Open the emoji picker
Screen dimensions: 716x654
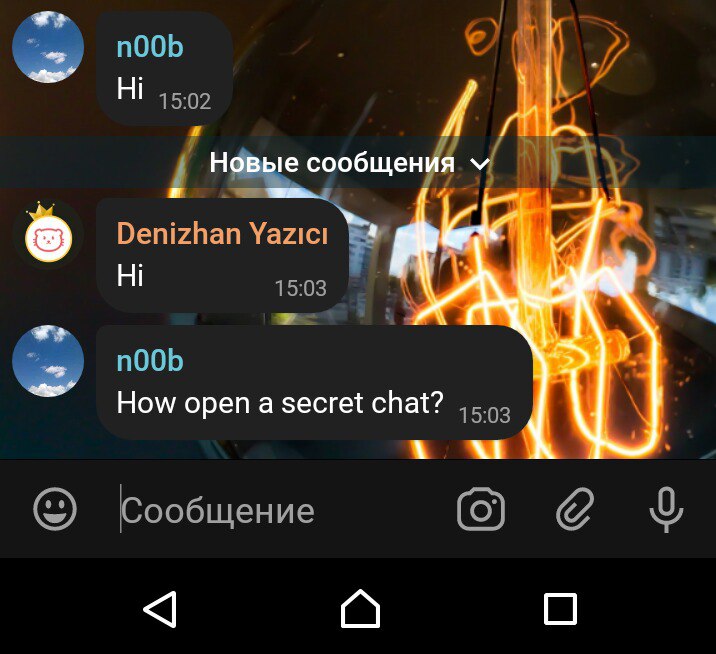55,510
